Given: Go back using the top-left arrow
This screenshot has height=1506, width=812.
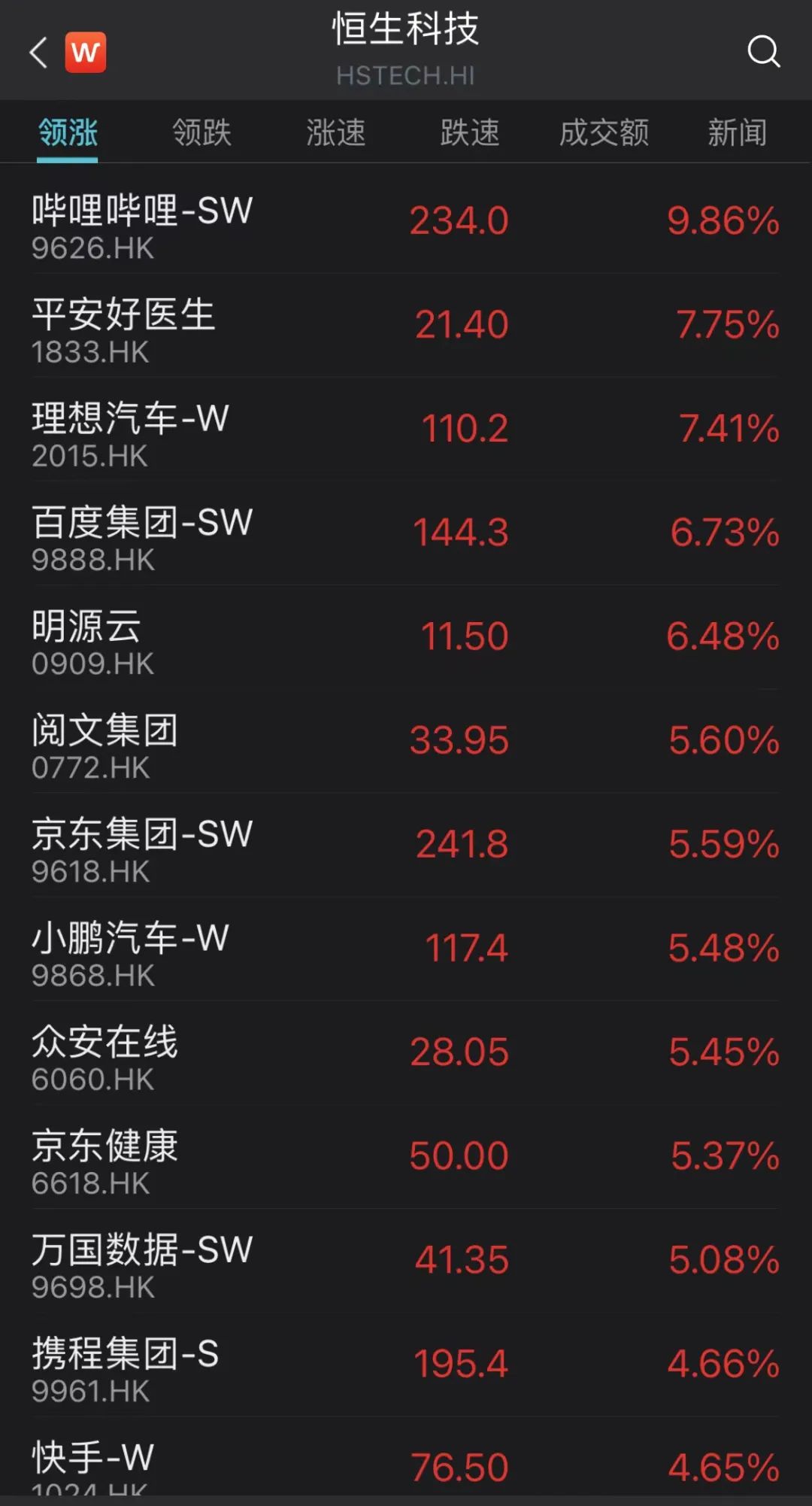Looking at the screenshot, I should [38, 53].
